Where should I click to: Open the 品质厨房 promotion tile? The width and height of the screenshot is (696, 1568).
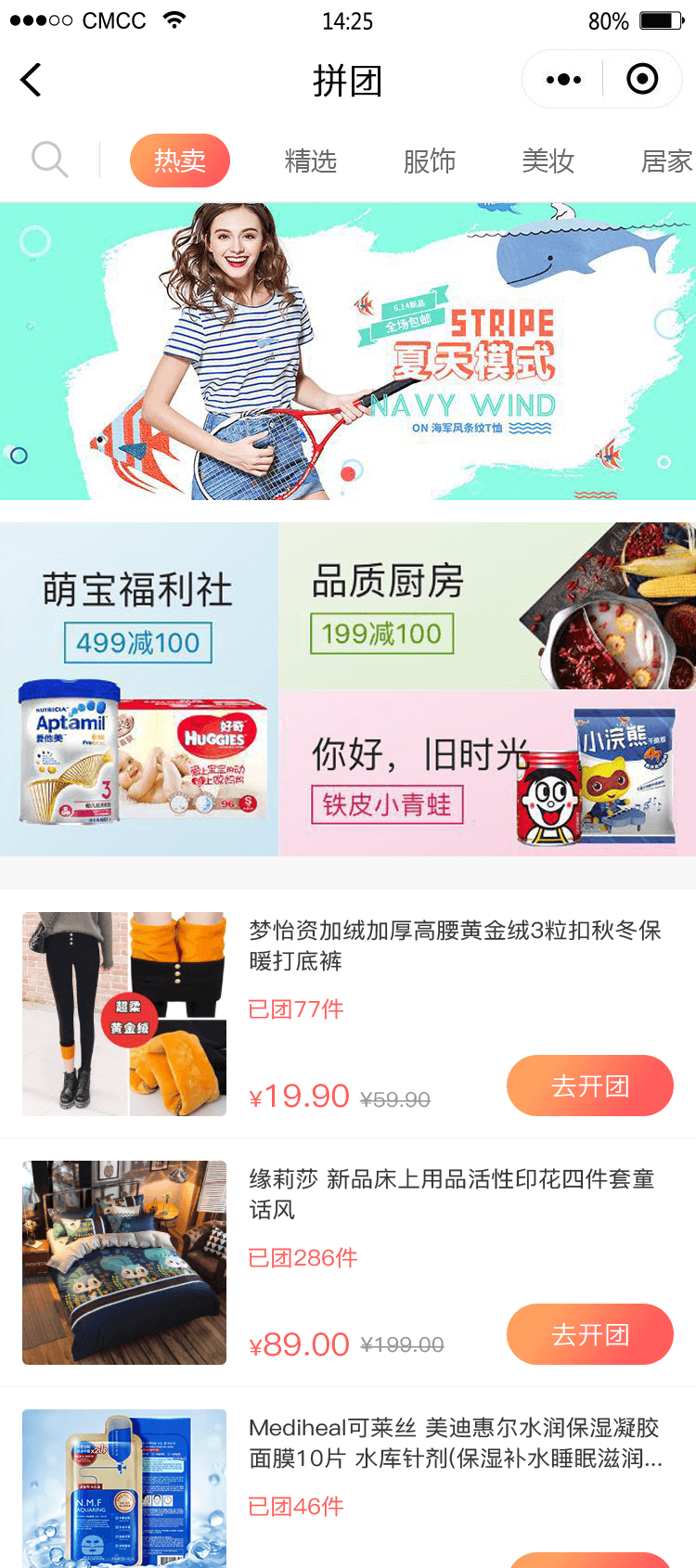click(487, 605)
